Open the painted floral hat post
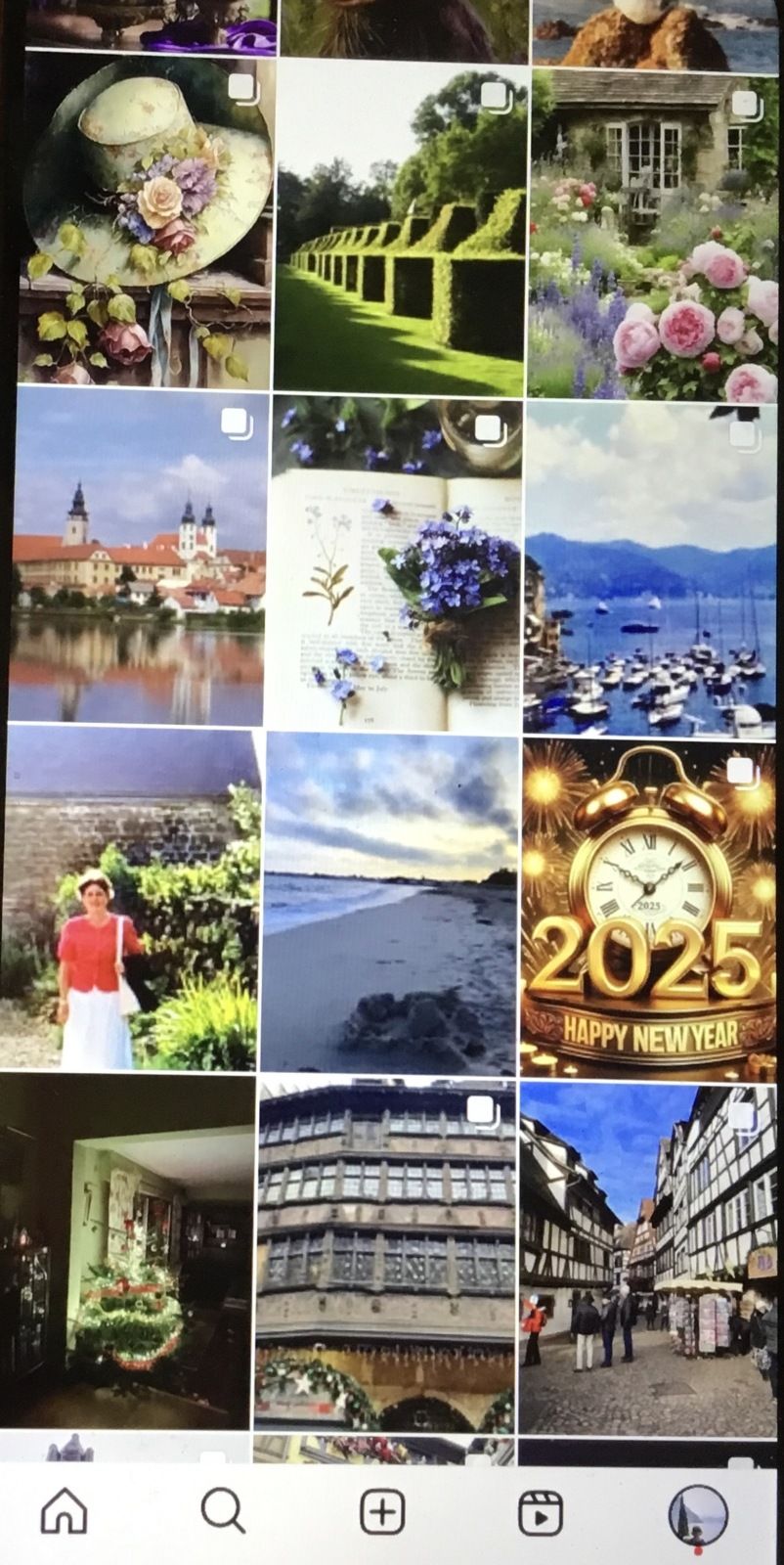This screenshot has height=1565, width=784. click(x=148, y=221)
